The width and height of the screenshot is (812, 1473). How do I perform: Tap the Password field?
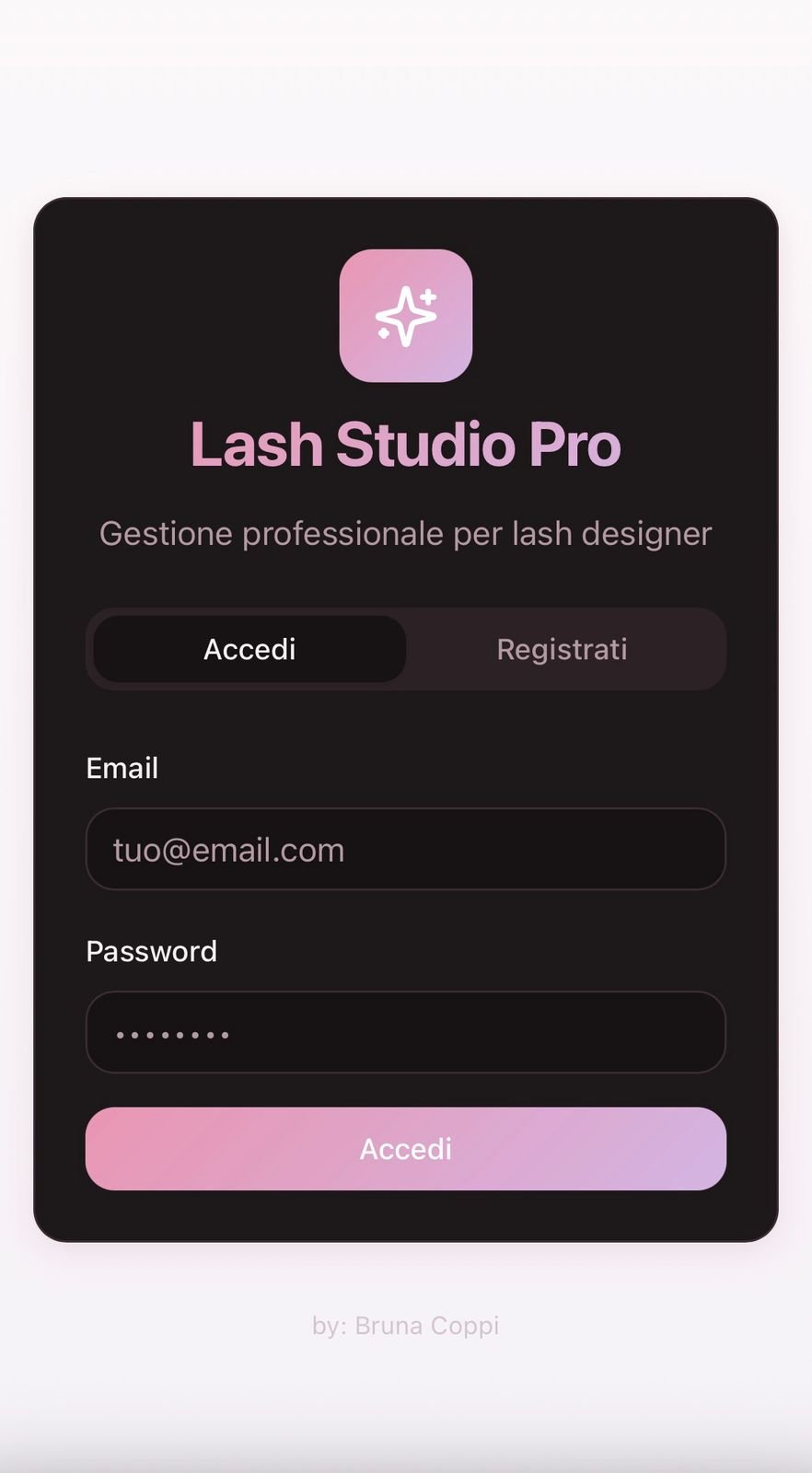pyautogui.click(x=405, y=1032)
